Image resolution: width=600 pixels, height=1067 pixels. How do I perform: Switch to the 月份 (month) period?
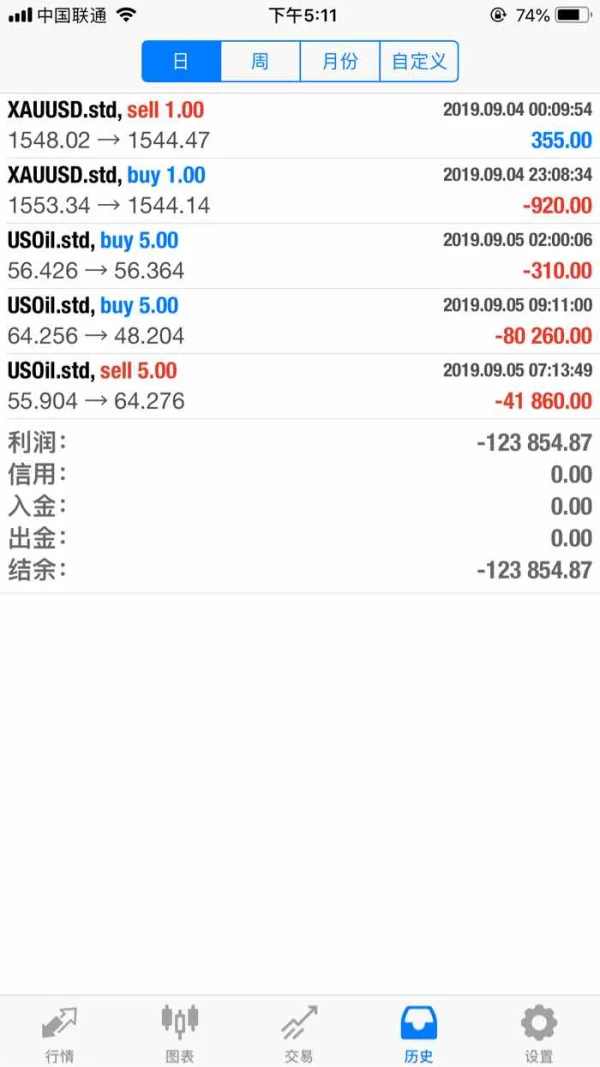click(340, 61)
